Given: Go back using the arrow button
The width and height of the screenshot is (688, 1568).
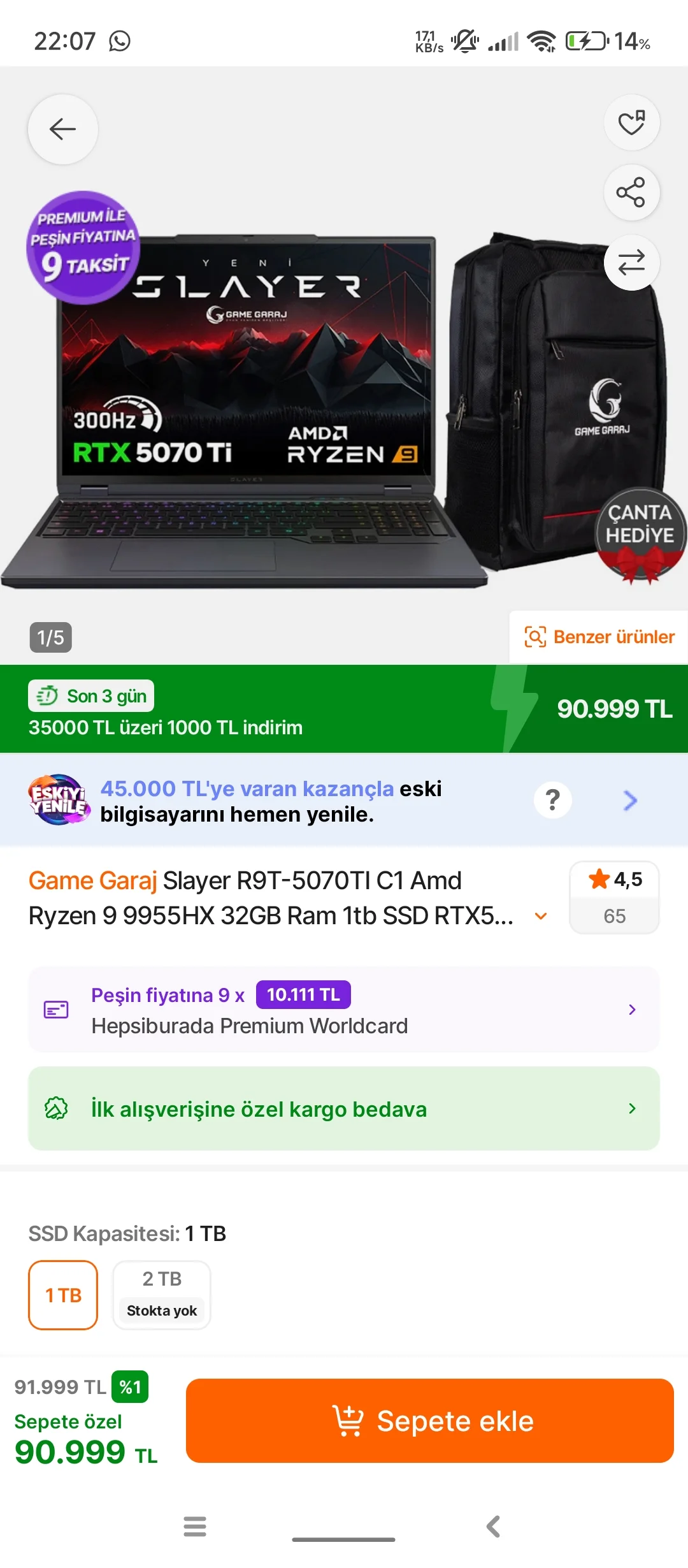Looking at the screenshot, I should tap(62, 129).
